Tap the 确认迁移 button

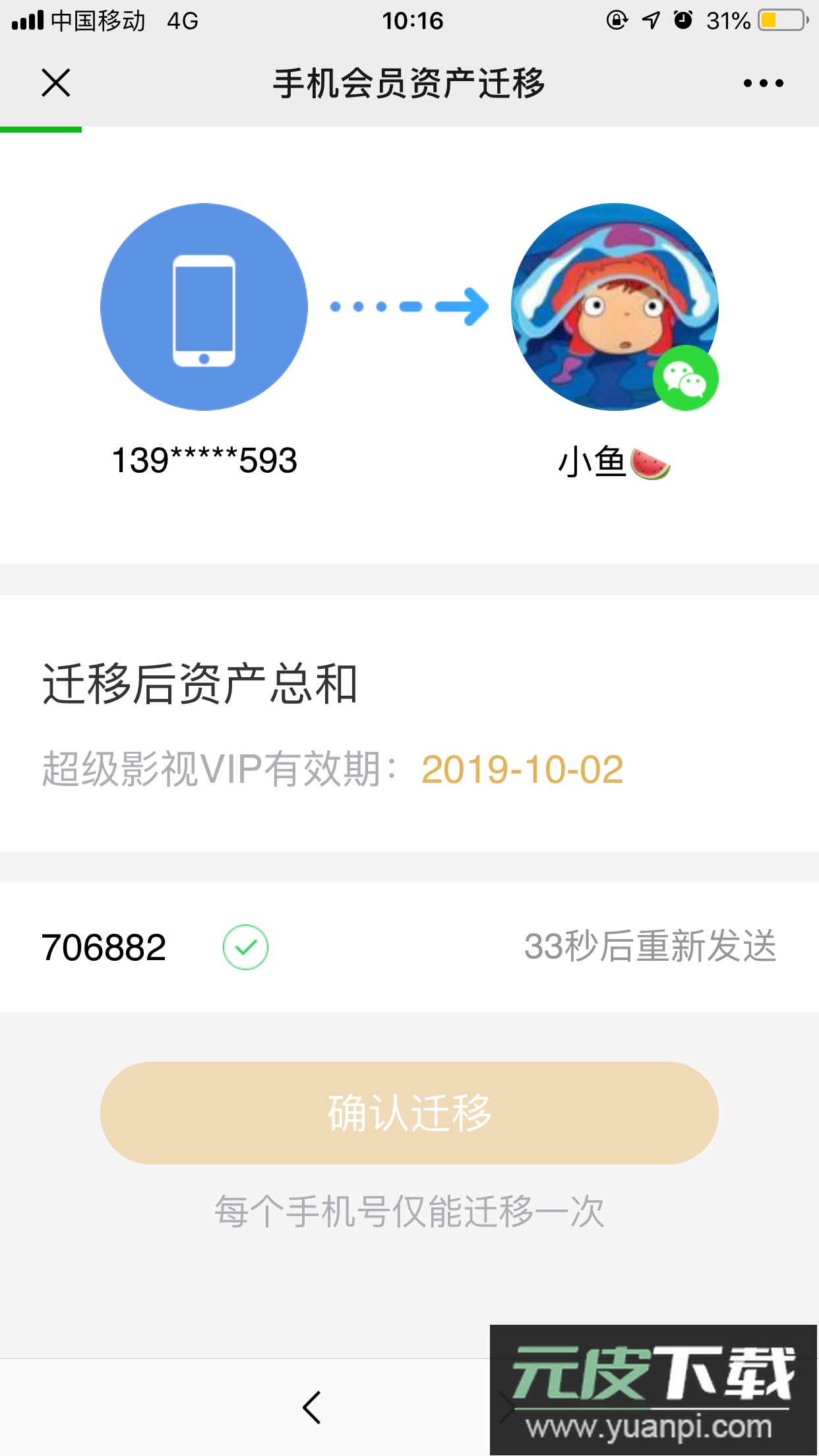click(x=409, y=1112)
